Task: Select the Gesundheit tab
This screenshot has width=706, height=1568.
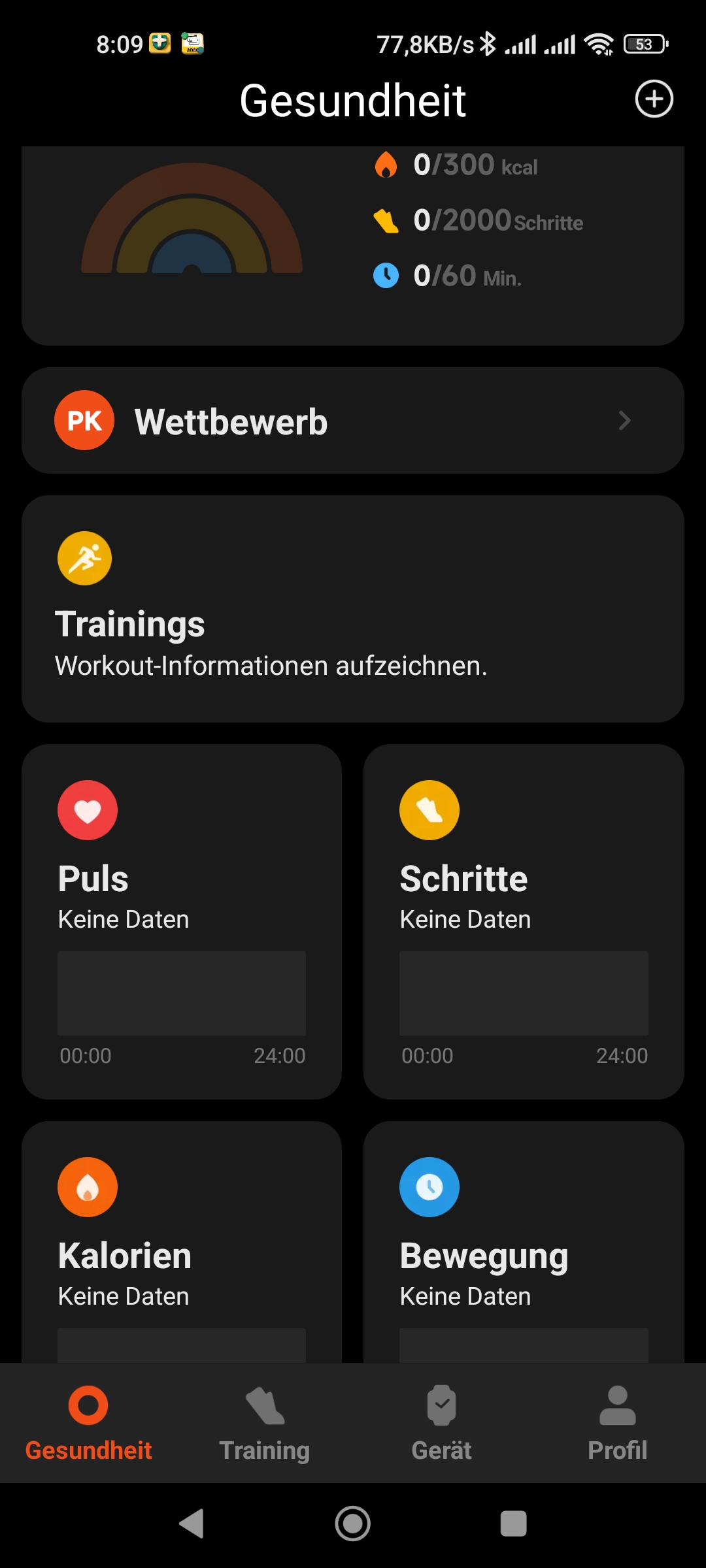Action: tap(88, 1424)
